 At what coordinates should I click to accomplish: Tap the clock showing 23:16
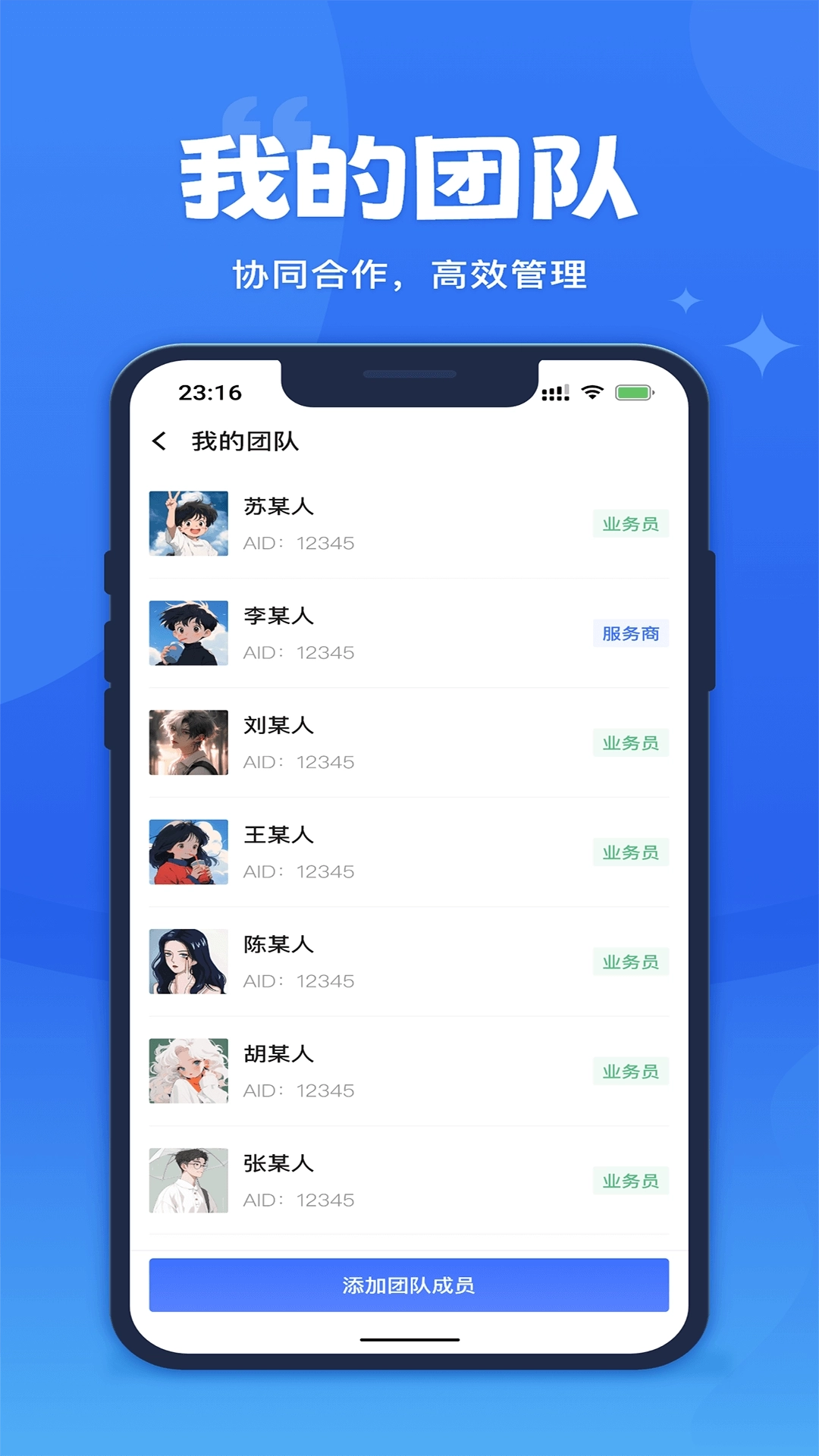pos(206,392)
